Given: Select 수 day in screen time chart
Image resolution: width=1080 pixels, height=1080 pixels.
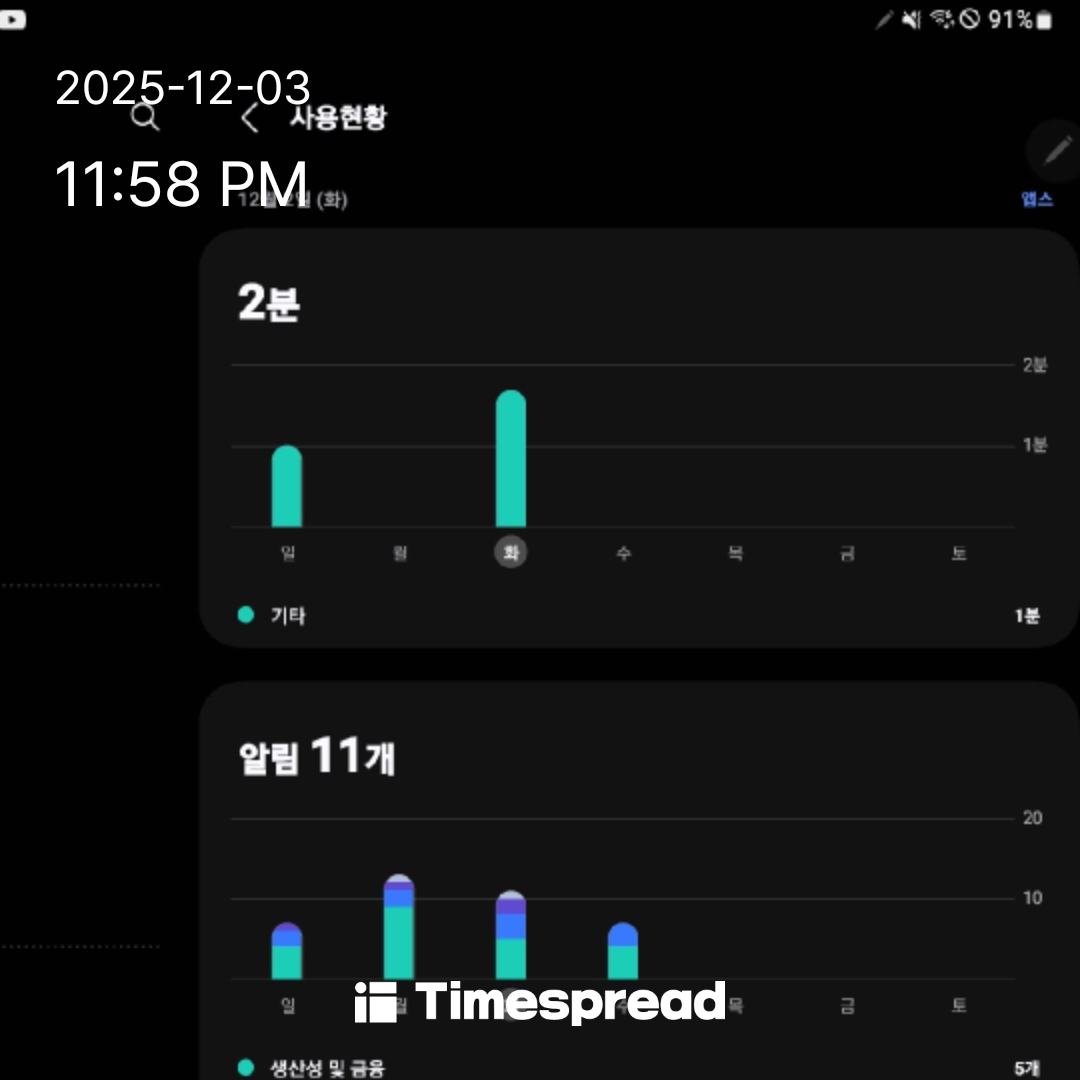Looking at the screenshot, I should point(623,552).
